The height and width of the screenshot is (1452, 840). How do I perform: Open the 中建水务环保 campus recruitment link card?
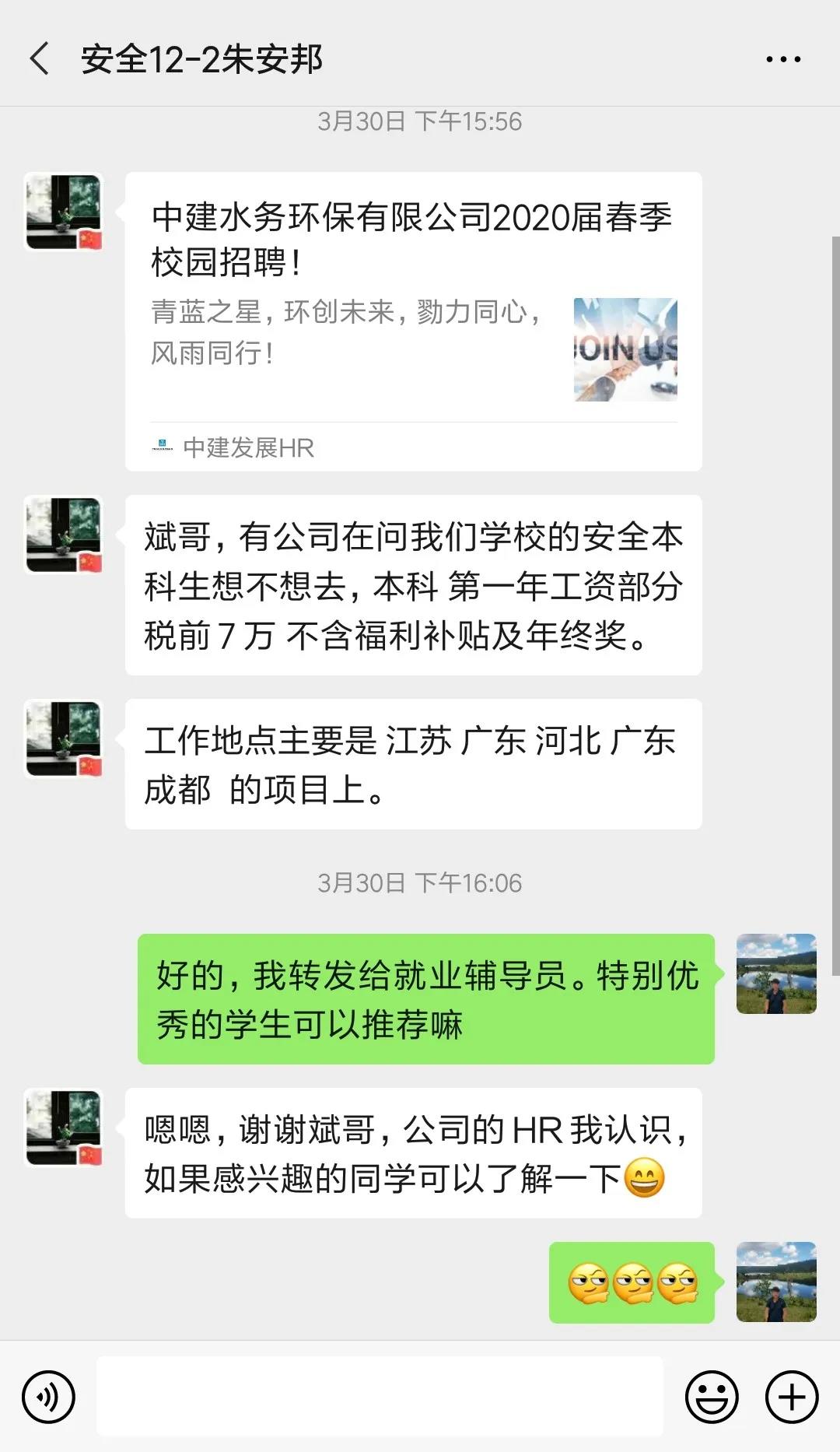(x=413, y=321)
